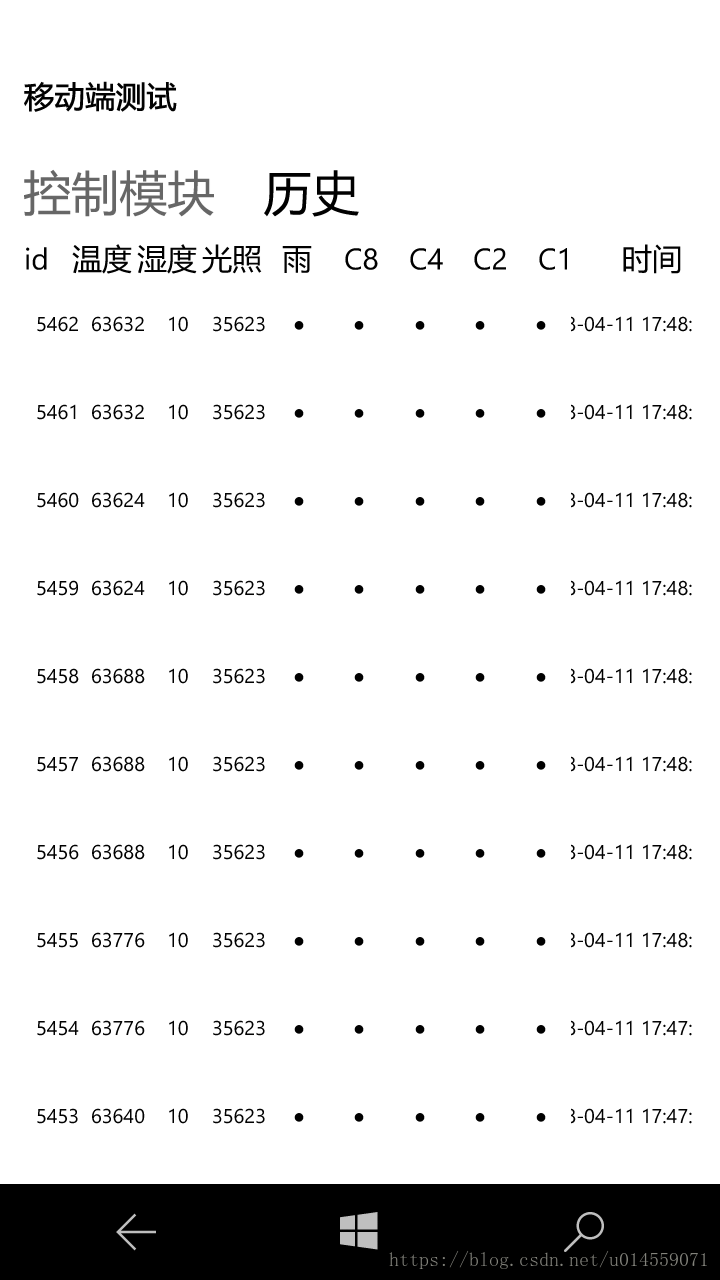The height and width of the screenshot is (1280, 720).
Task: Select the 历史 tab
Action: pos(311,194)
